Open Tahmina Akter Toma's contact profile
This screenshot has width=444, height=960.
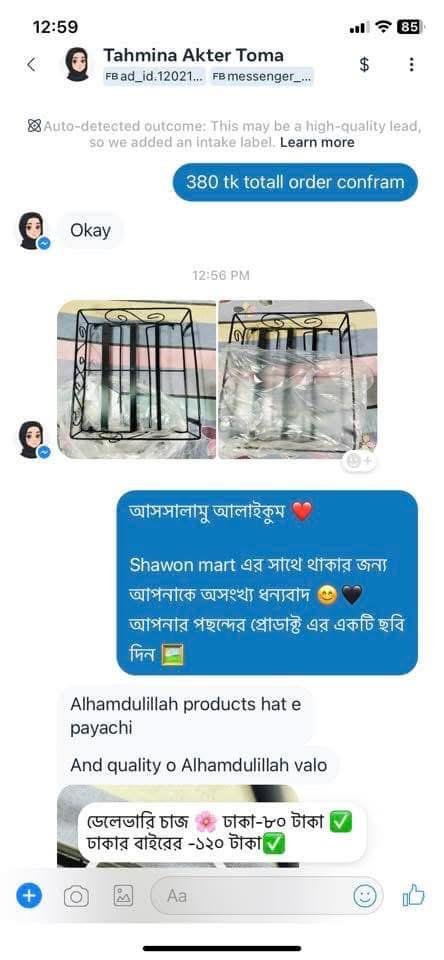point(194,55)
